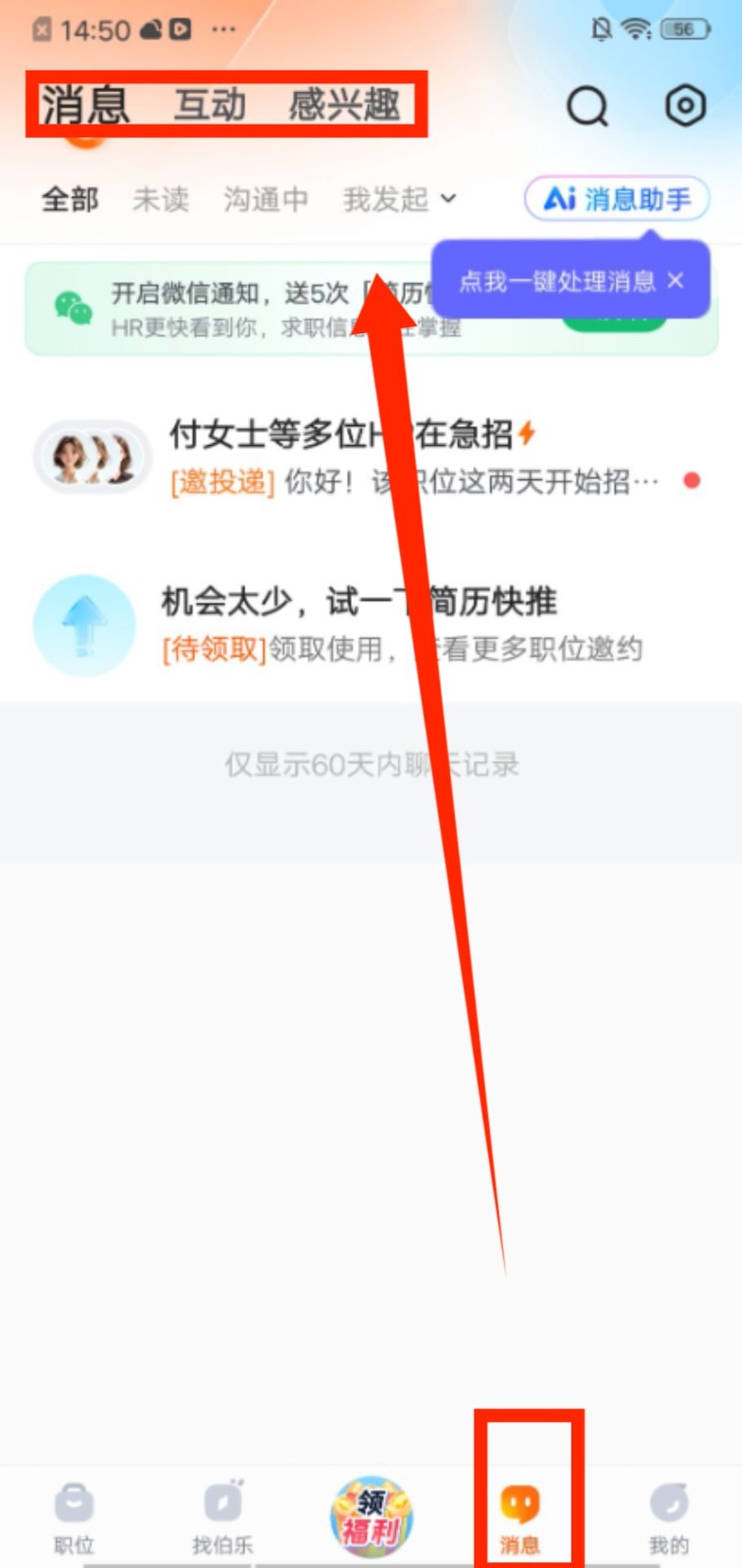Go to the 我的 bottom tab

668,1516
